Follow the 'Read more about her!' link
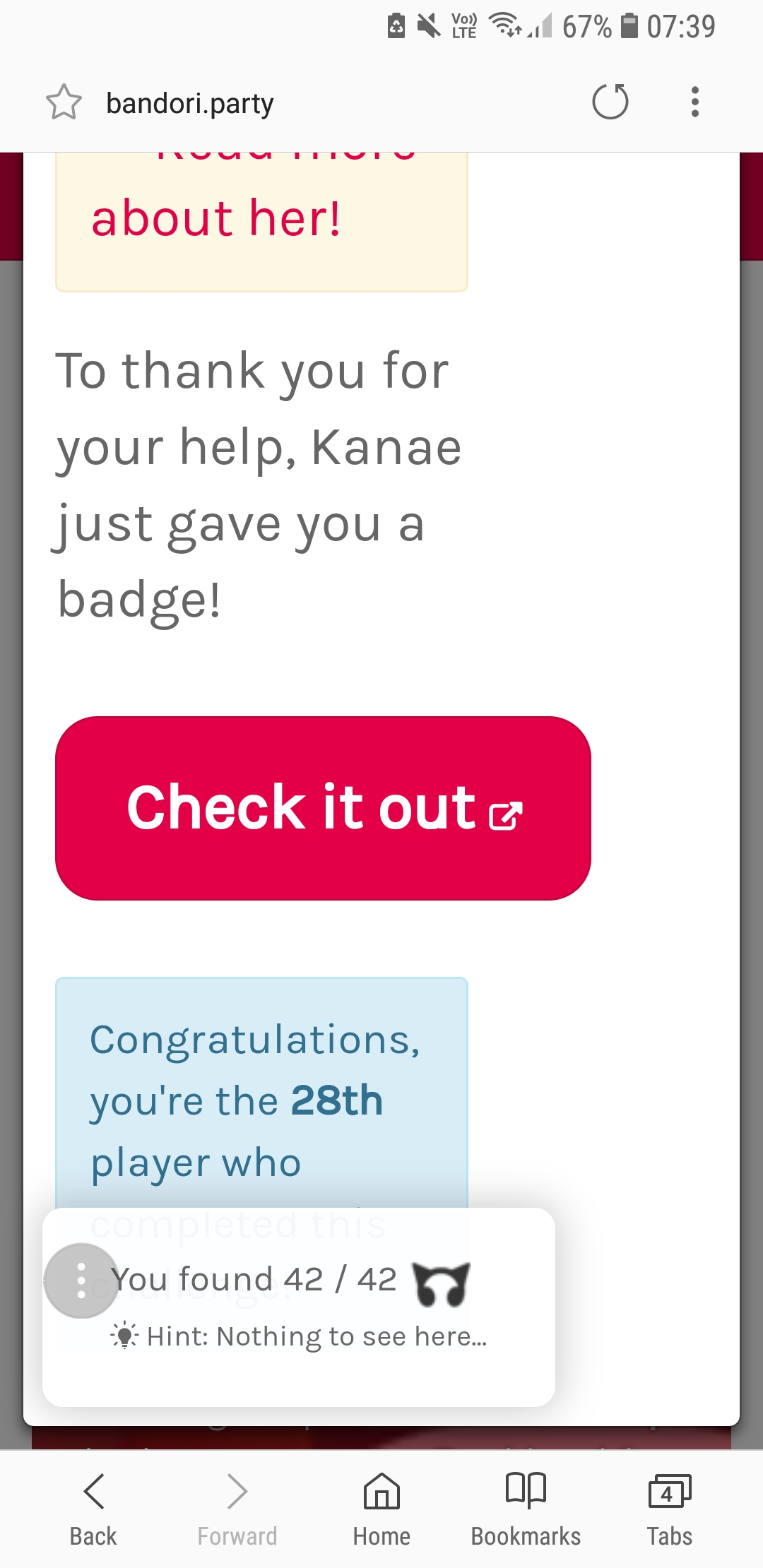The width and height of the screenshot is (763, 1568). (x=216, y=216)
